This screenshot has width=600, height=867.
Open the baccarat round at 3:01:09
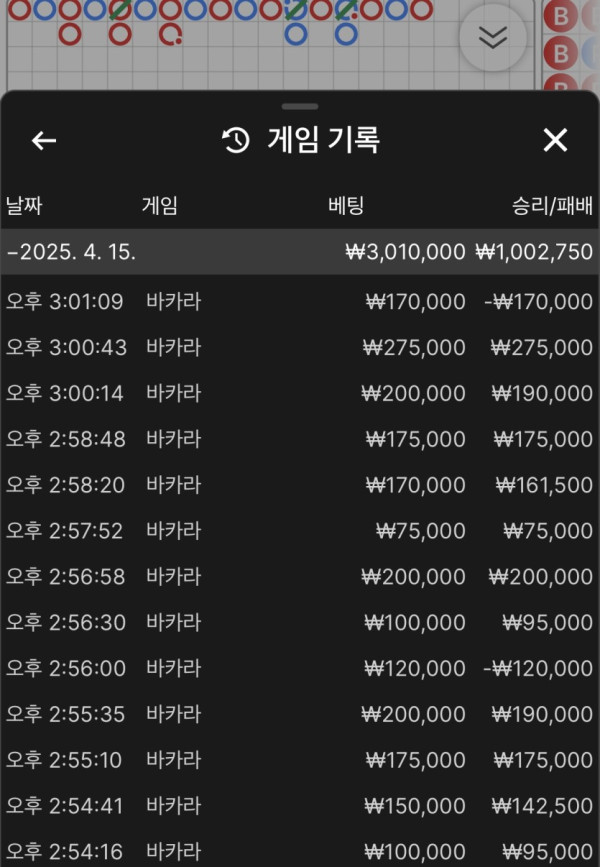click(x=300, y=302)
